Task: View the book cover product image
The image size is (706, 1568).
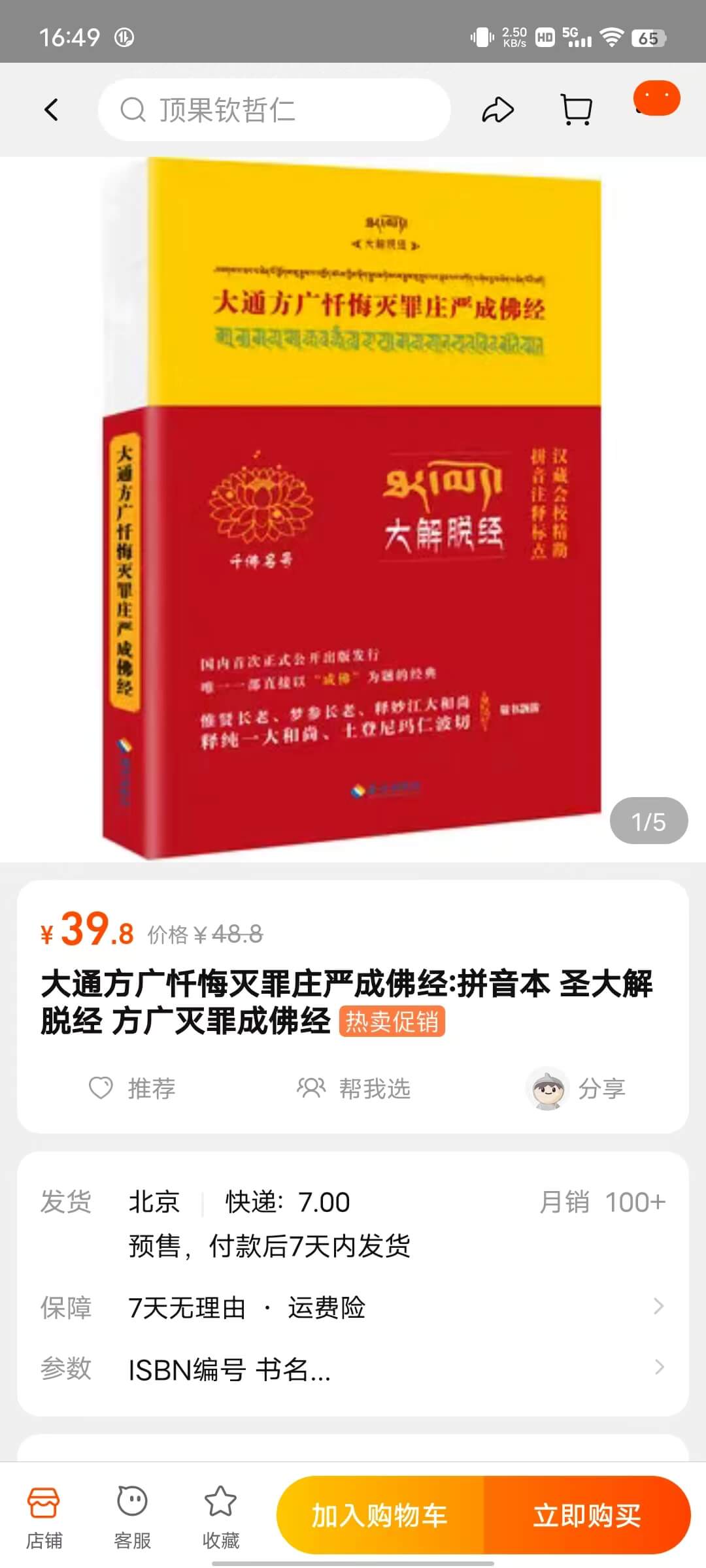Action: pyautogui.click(x=353, y=508)
